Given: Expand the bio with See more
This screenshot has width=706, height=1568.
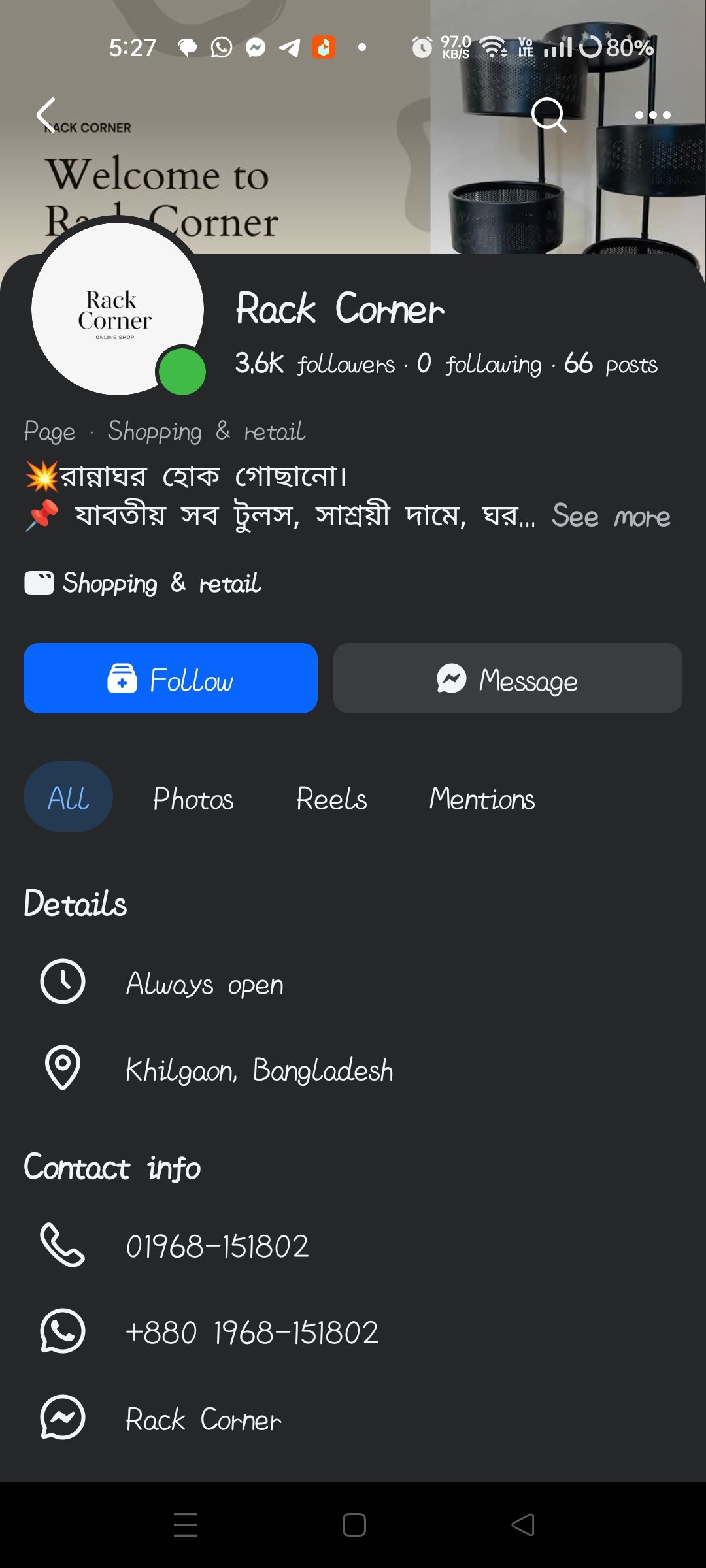Looking at the screenshot, I should (611, 516).
